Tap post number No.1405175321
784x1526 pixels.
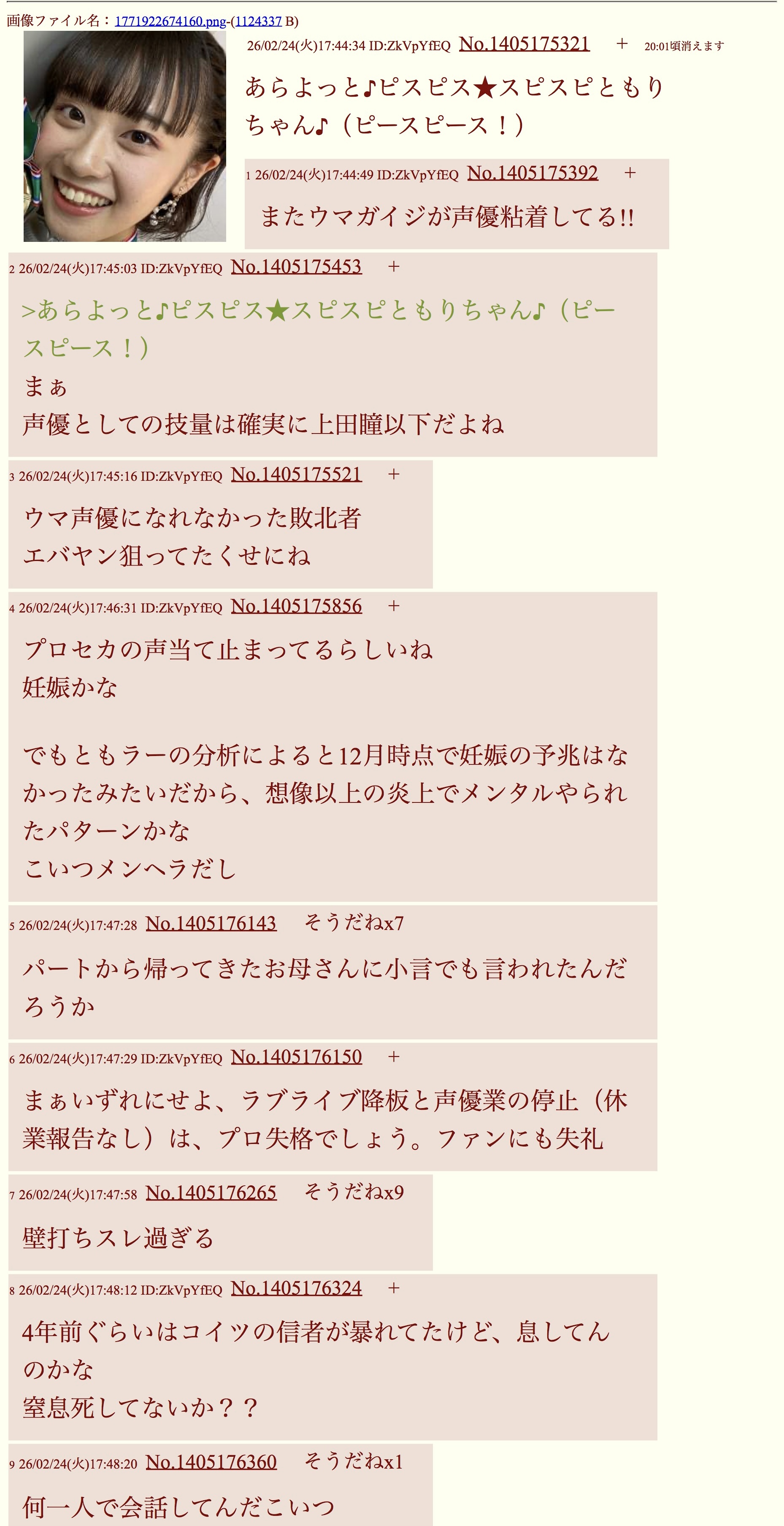[524, 44]
